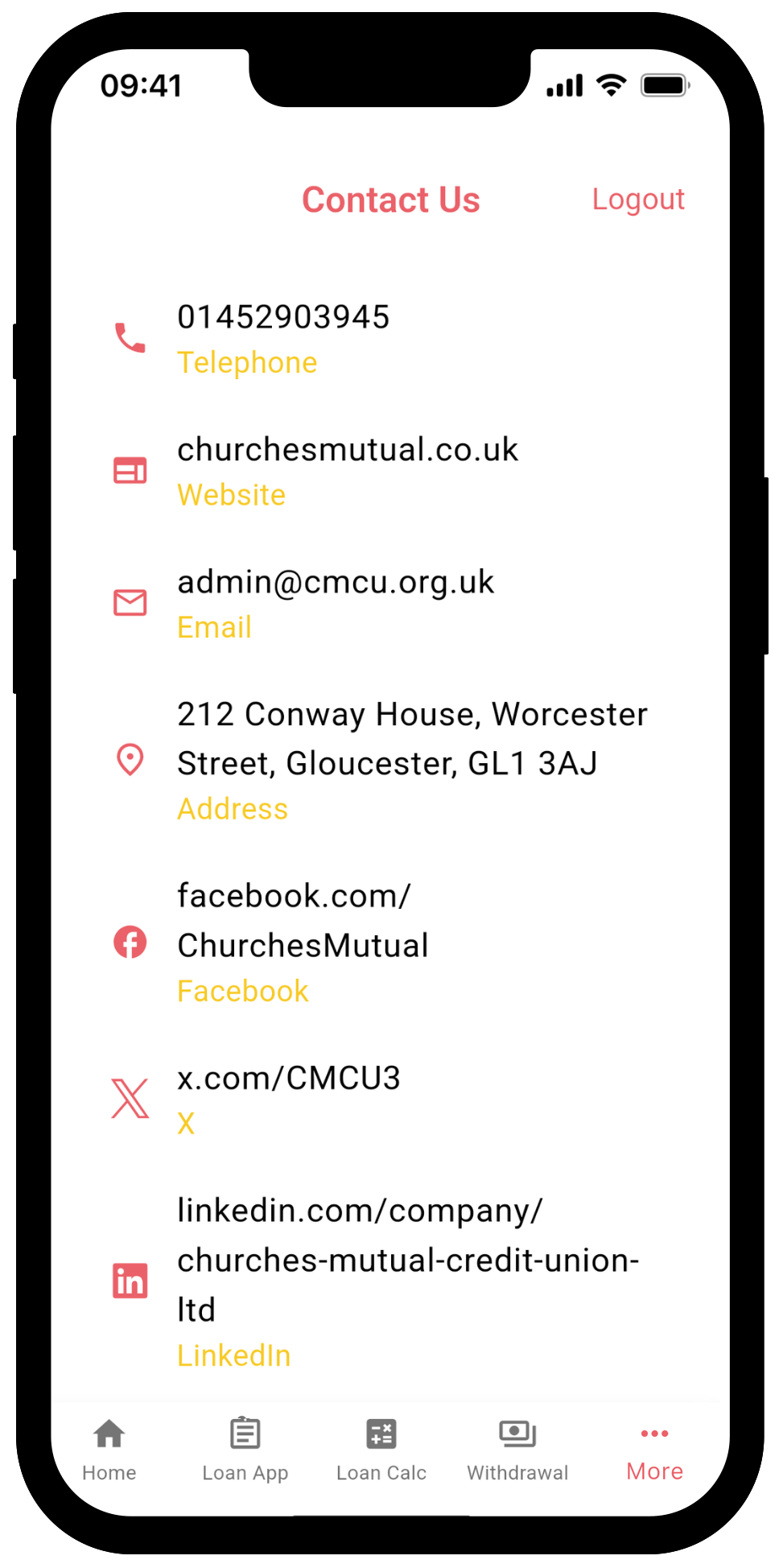This screenshot has width=783, height=1568.
Task: Select the Withdrawal tab
Action: (517, 1450)
